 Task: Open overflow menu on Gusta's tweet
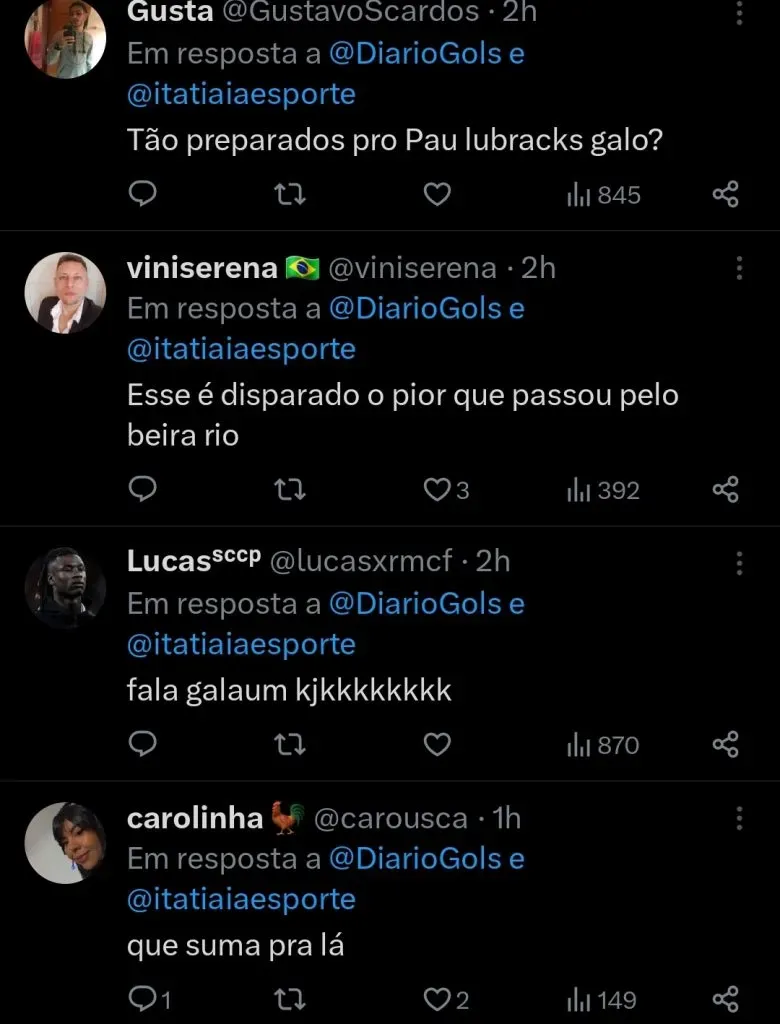point(739,14)
